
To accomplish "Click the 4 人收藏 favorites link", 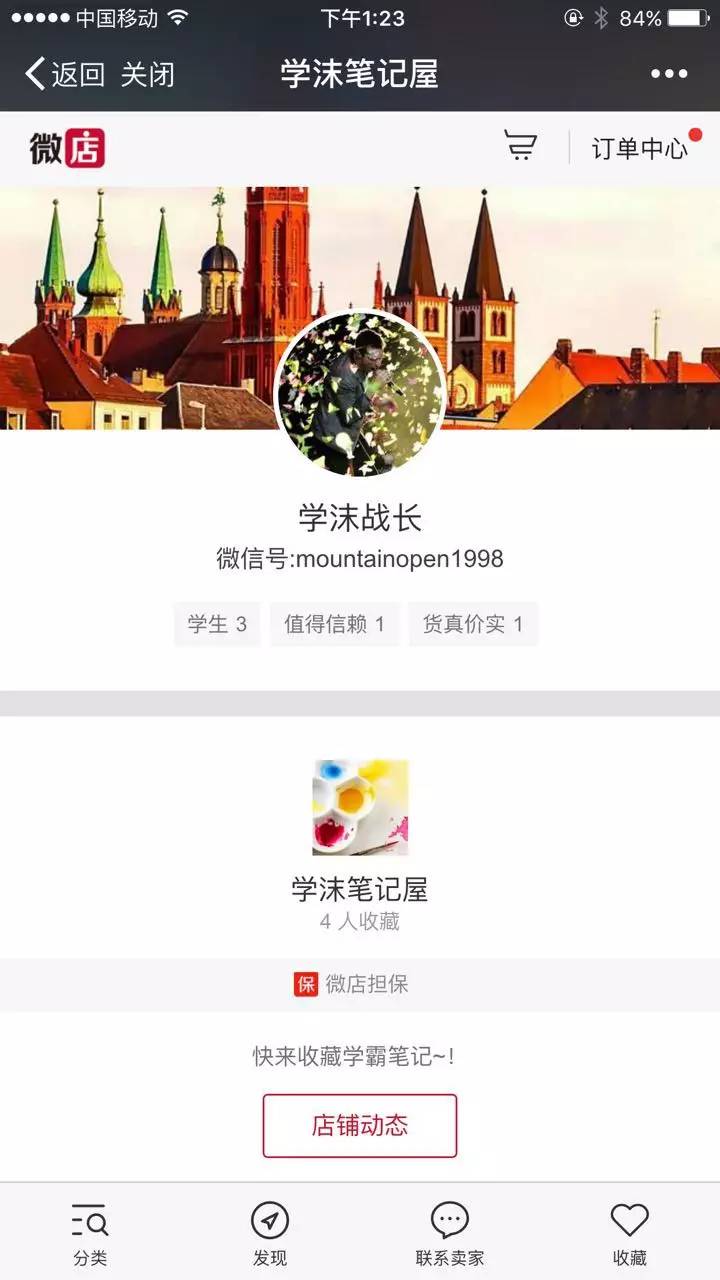I will (x=359, y=922).
